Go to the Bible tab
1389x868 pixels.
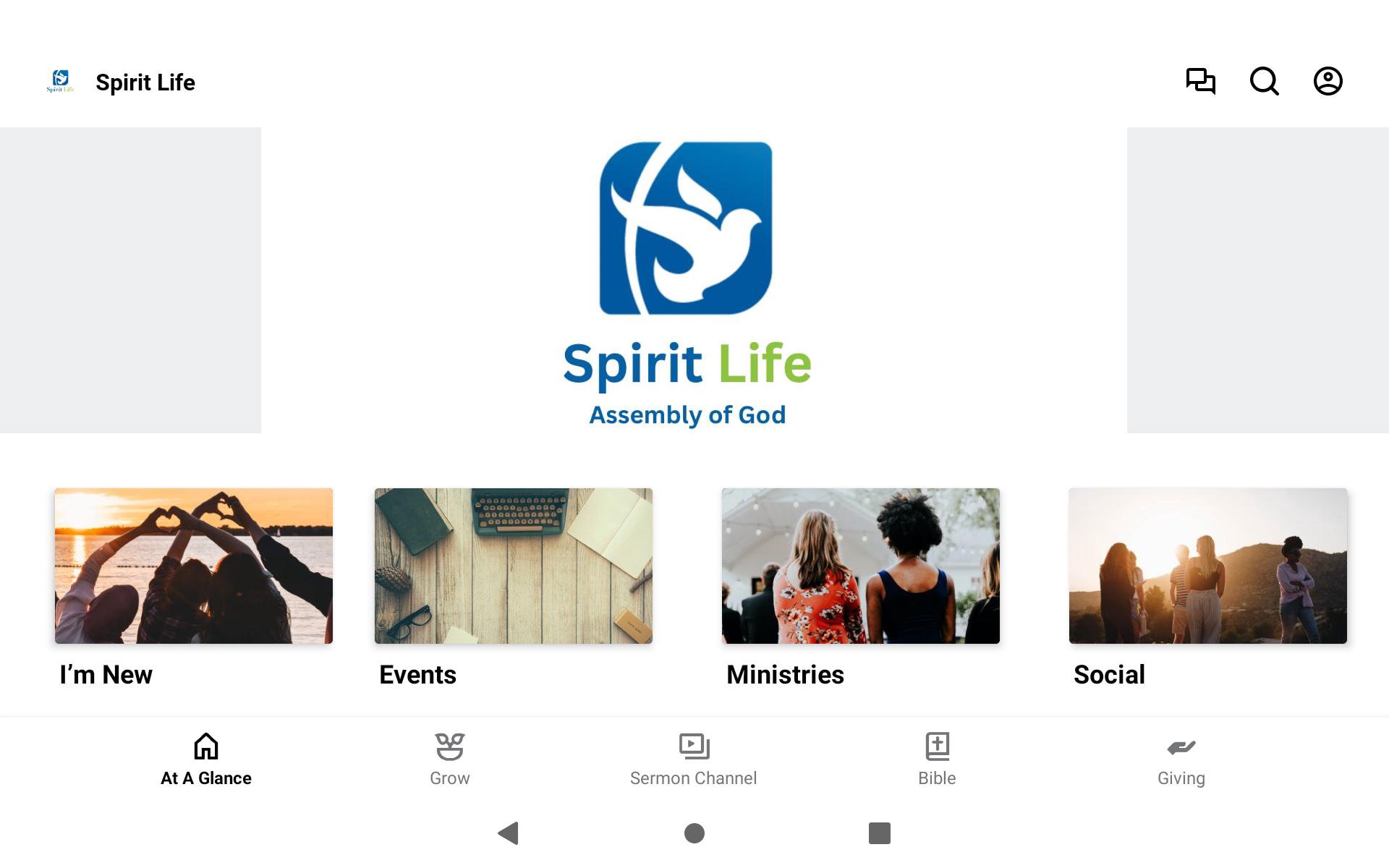[937, 759]
